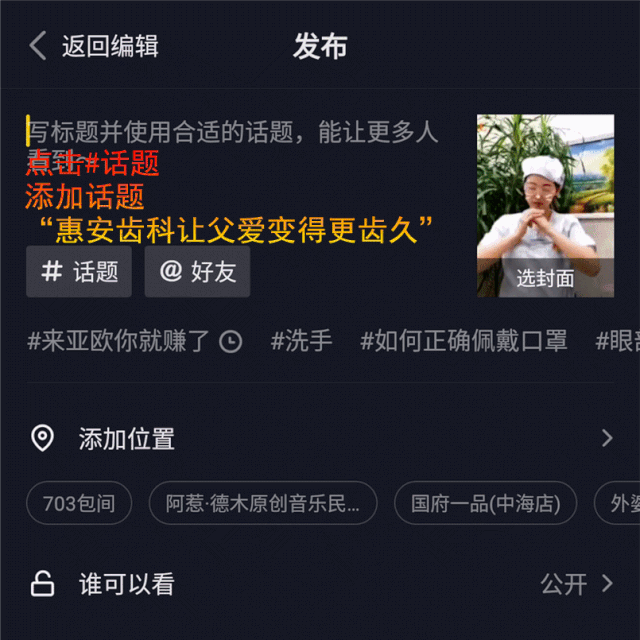Mention a friend with @ 好友
640x640 pixels.
(x=198, y=272)
